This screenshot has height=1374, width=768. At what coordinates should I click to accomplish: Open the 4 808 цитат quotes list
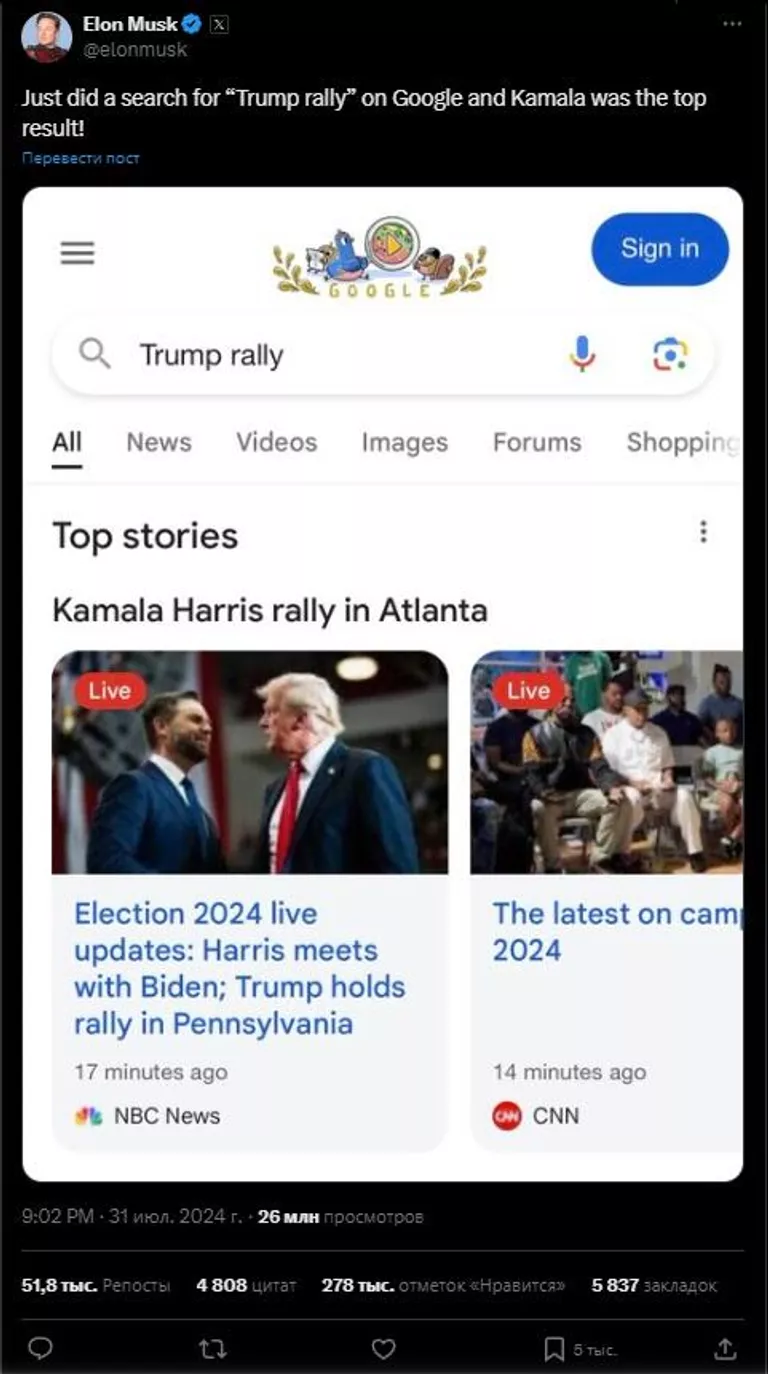[246, 1285]
